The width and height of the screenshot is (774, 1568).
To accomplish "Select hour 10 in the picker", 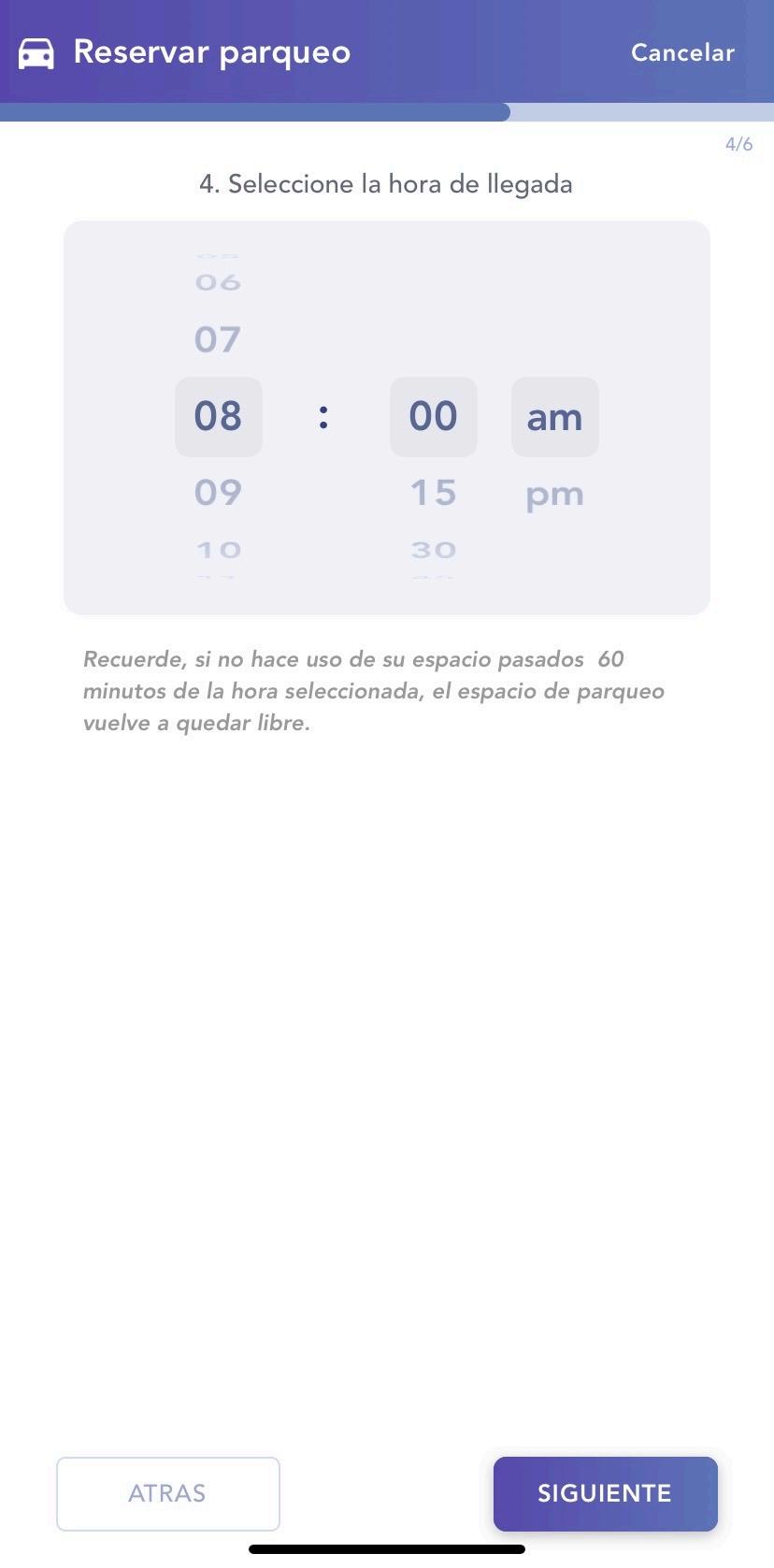I will pos(218,549).
